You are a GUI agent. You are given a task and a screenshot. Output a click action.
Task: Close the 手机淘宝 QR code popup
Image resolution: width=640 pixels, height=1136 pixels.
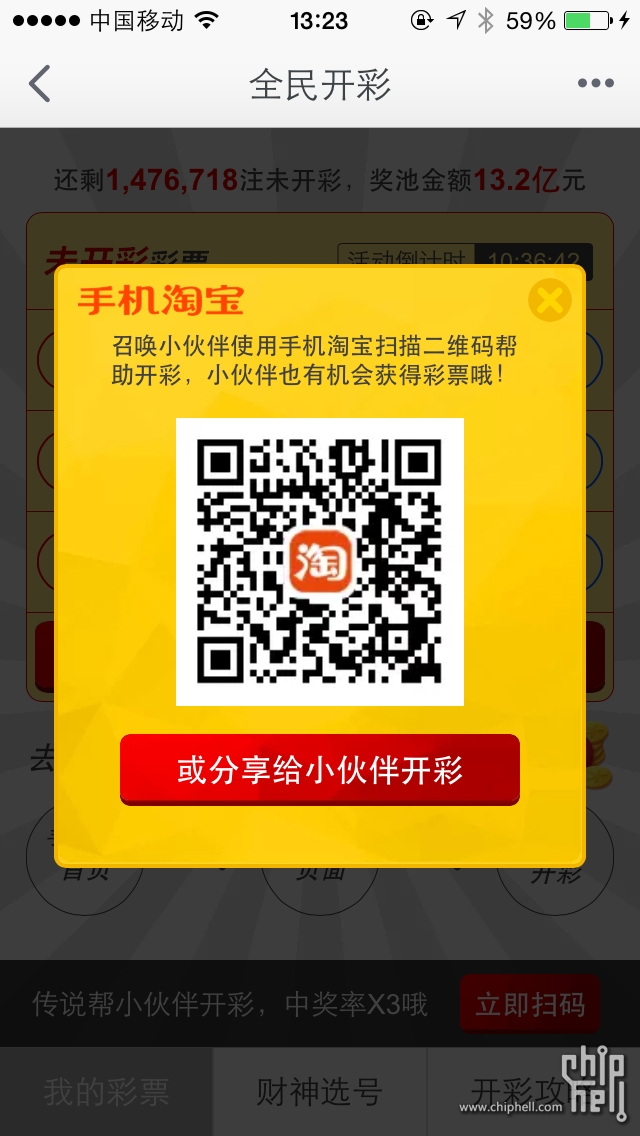[549, 300]
